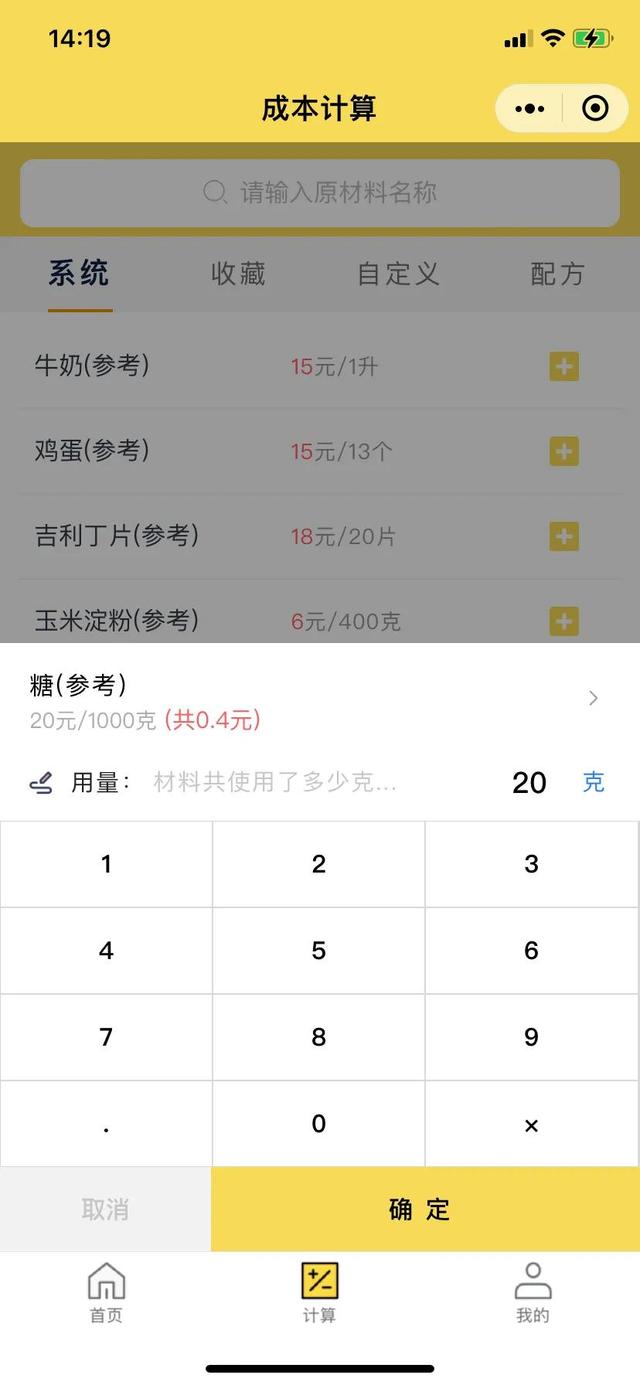The width and height of the screenshot is (640, 1385).
Task: Switch to the 我的 tab
Action: coord(532,1292)
